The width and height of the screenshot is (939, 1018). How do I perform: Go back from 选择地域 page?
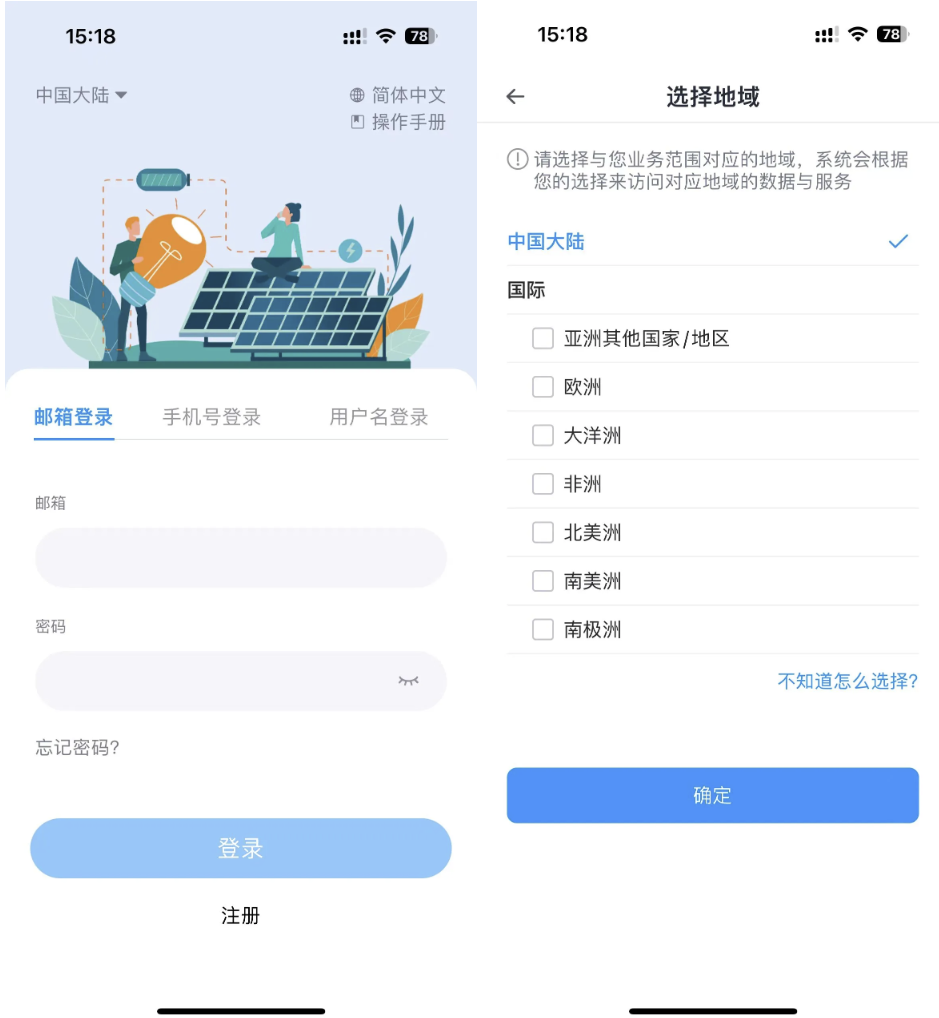coord(515,97)
